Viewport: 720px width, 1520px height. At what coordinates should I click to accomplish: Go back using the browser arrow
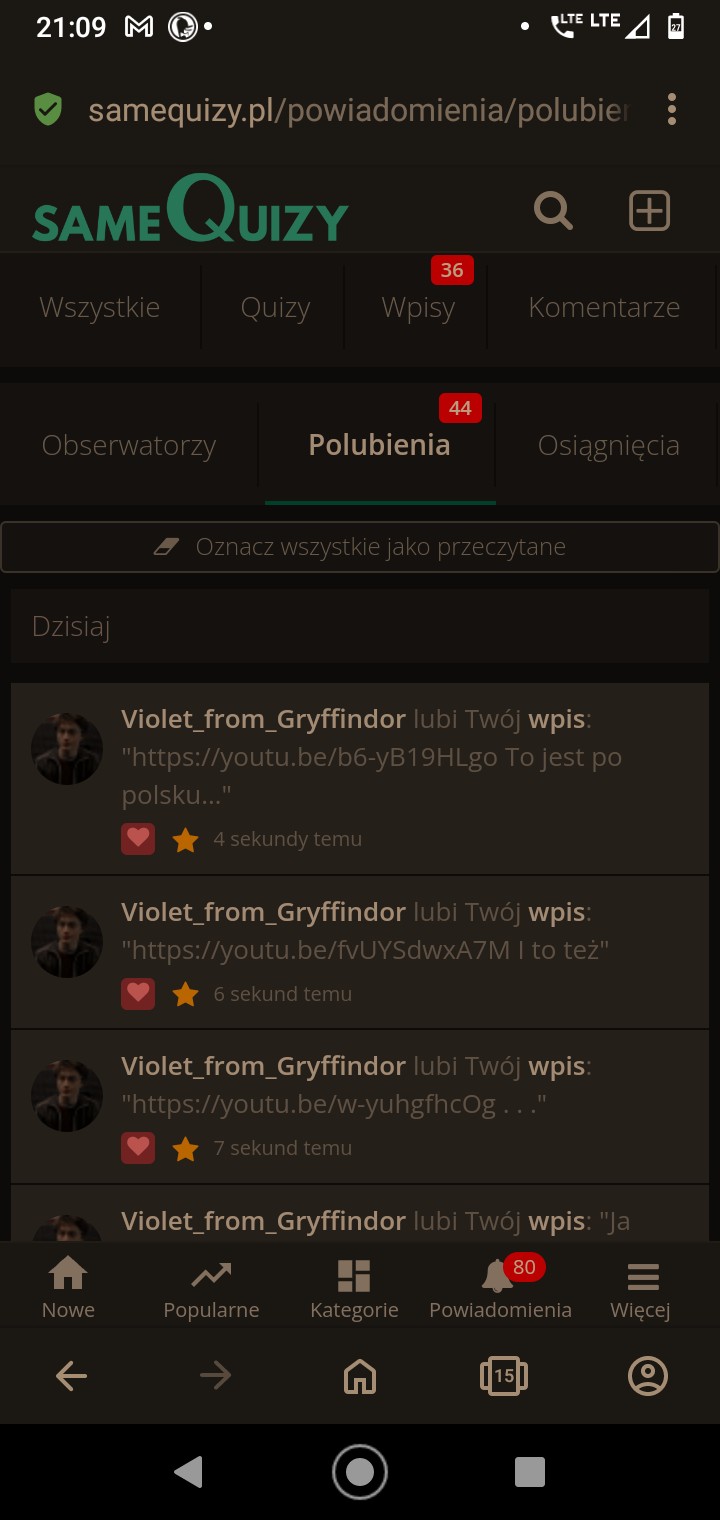[71, 1376]
